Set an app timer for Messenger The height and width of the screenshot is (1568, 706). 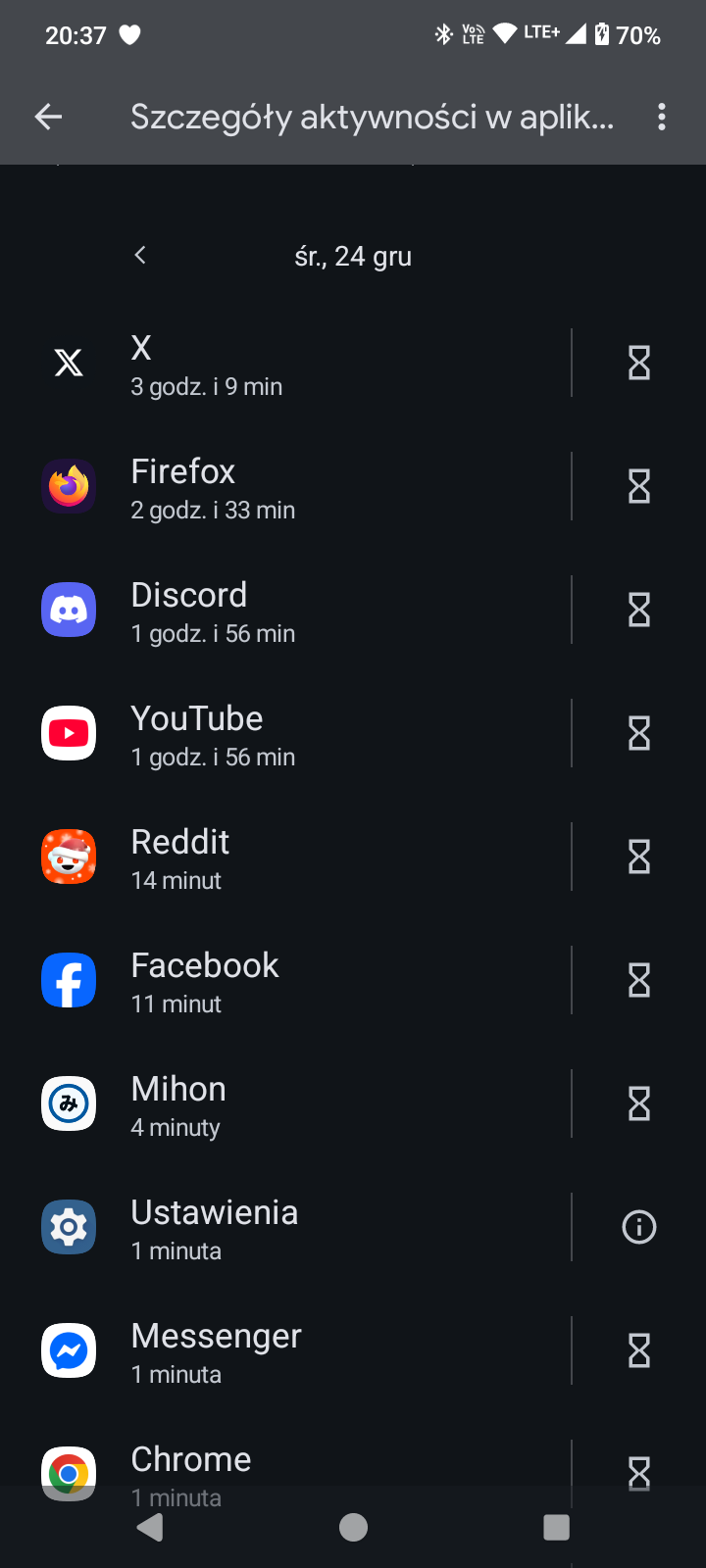[638, 1351]
